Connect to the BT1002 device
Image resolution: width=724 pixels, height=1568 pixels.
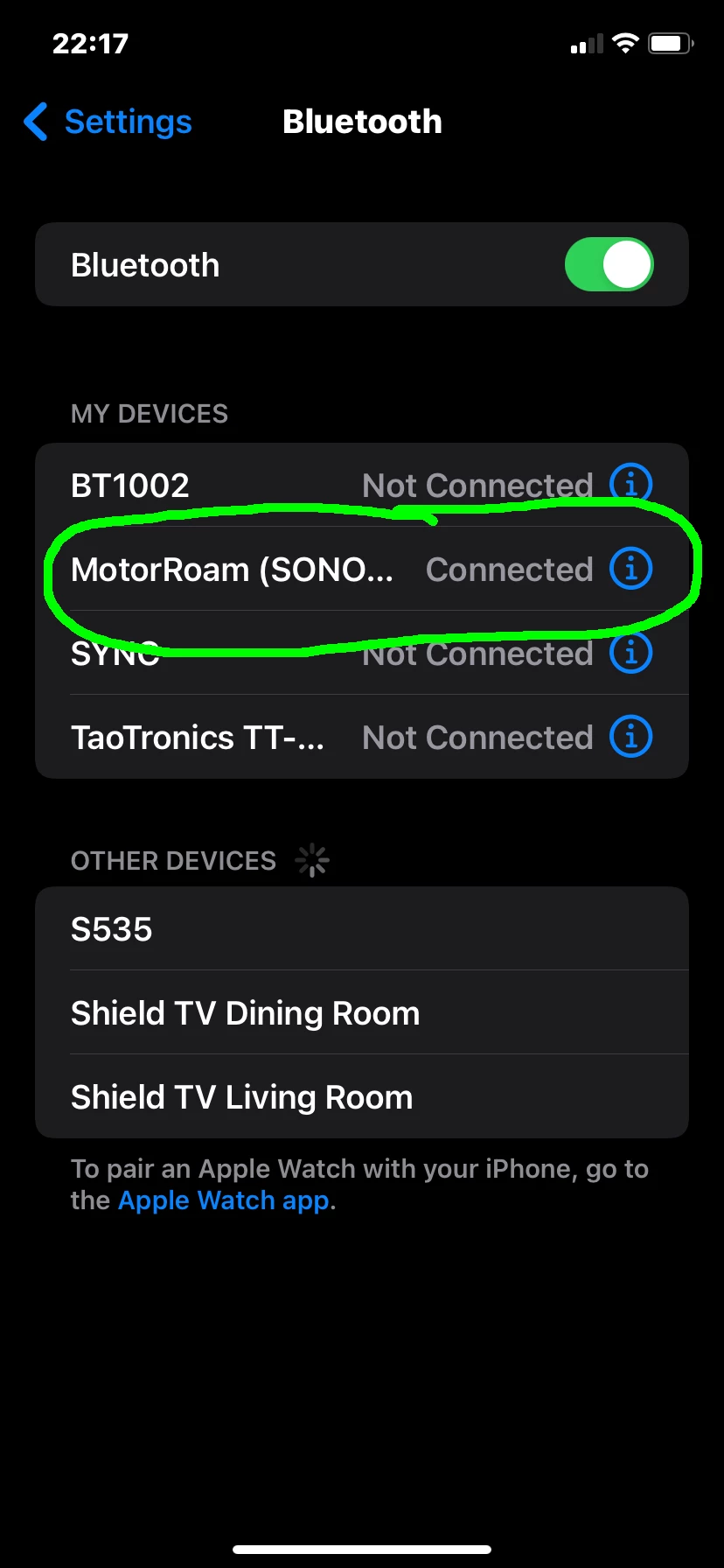coord(219,485)
